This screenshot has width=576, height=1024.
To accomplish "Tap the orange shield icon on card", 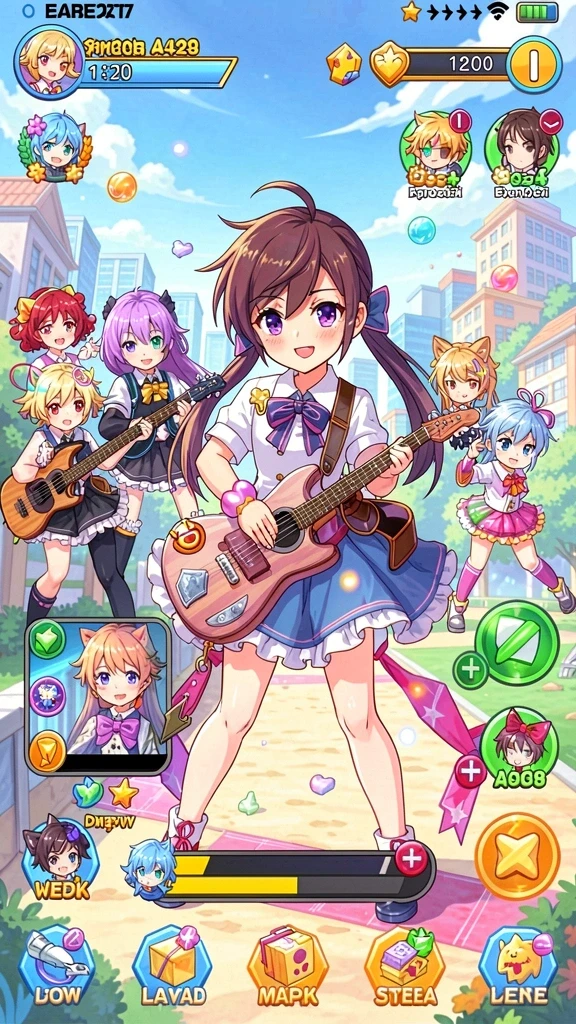I will [x=47, y=750].
